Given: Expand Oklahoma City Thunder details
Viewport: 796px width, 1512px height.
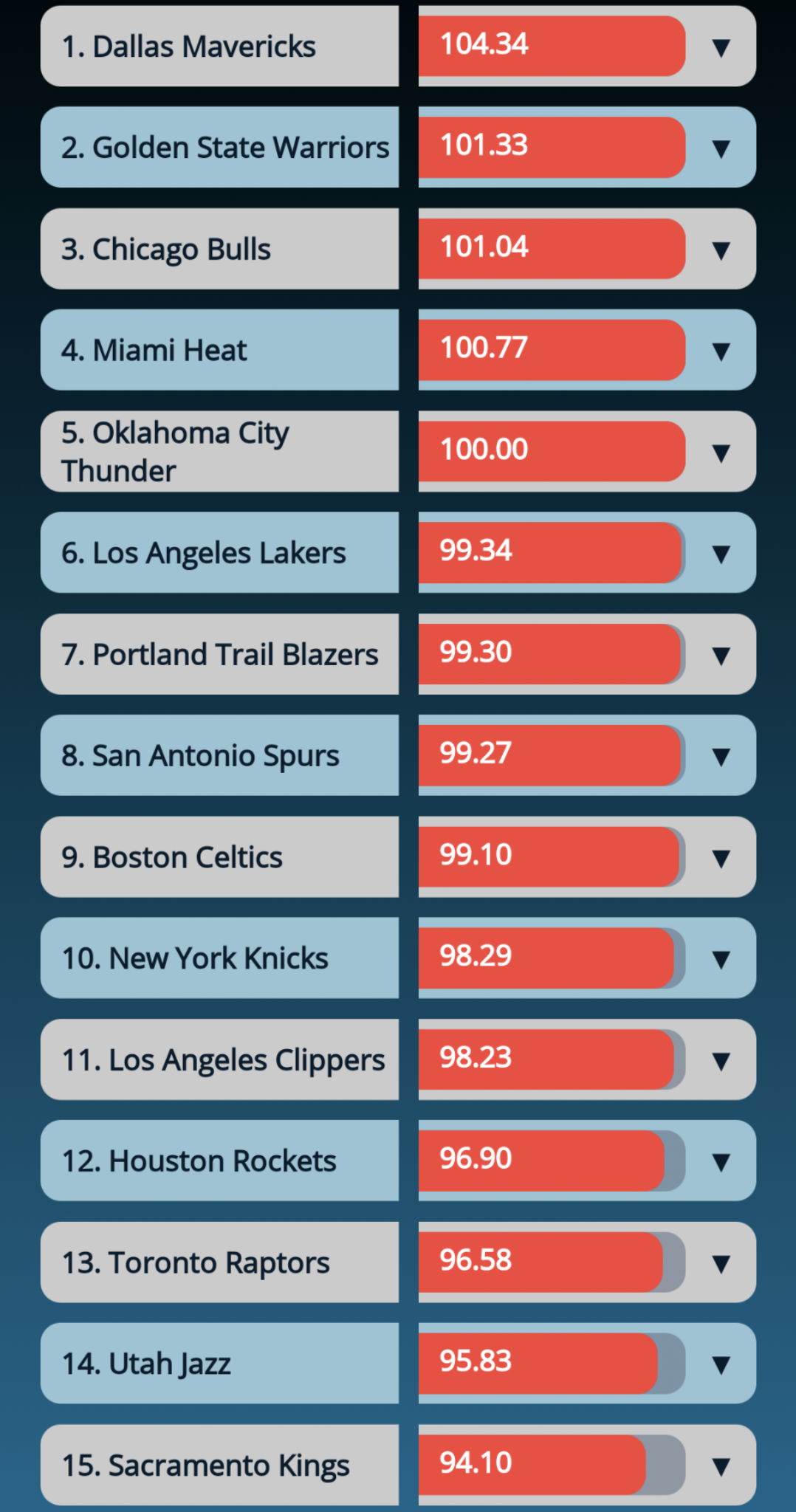Looking at the screenshot, I should tap(721, 453).
